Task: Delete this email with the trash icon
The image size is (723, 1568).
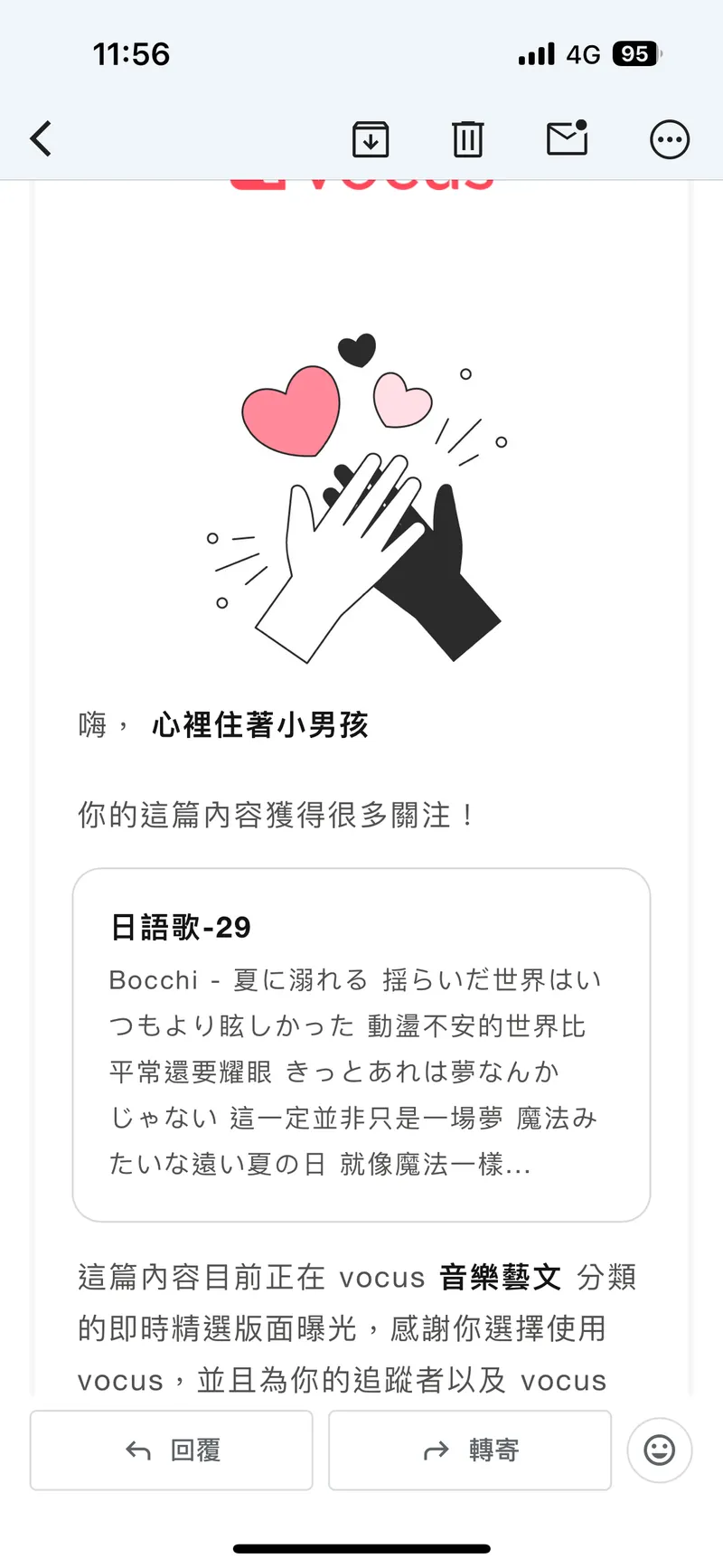Action: [x=467, y=139]
